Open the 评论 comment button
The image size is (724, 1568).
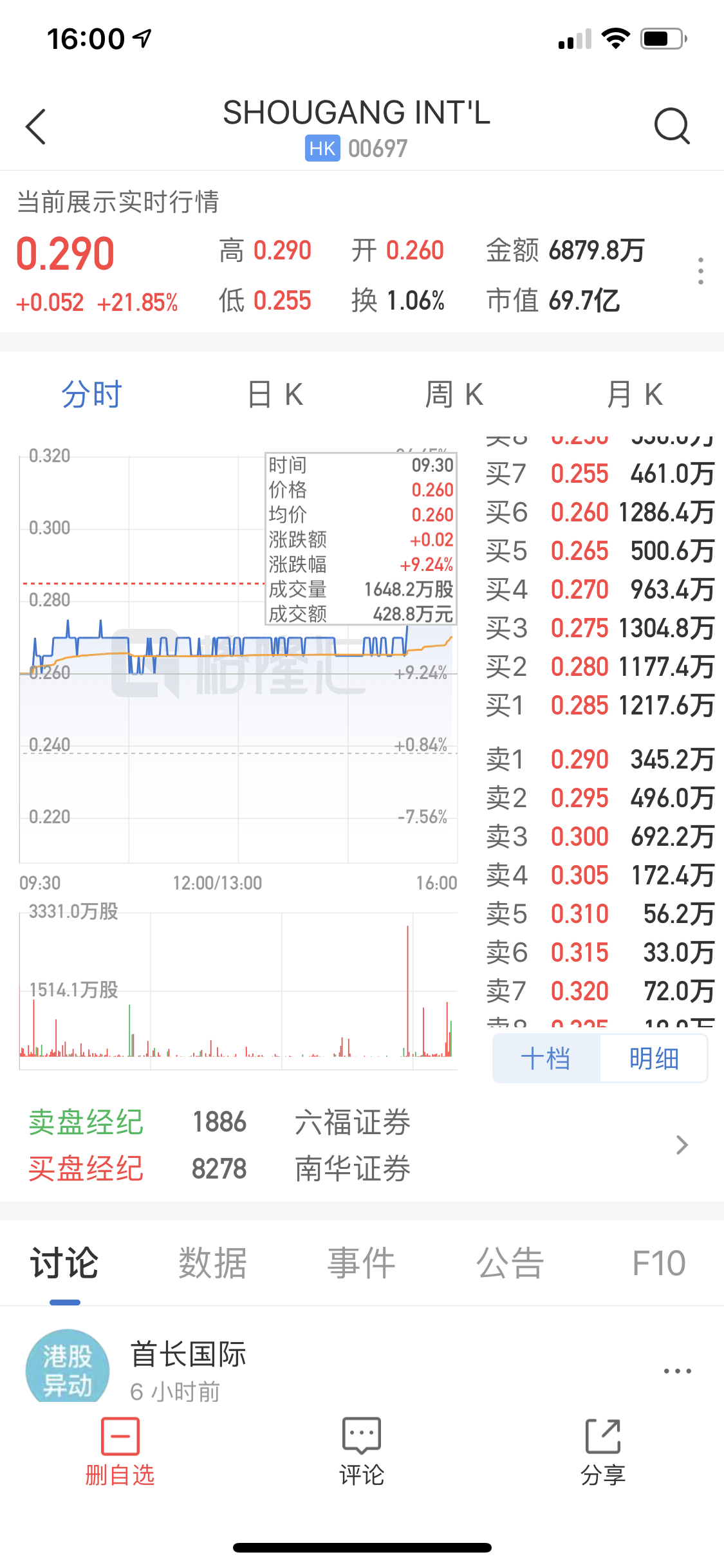[362, 1452]
